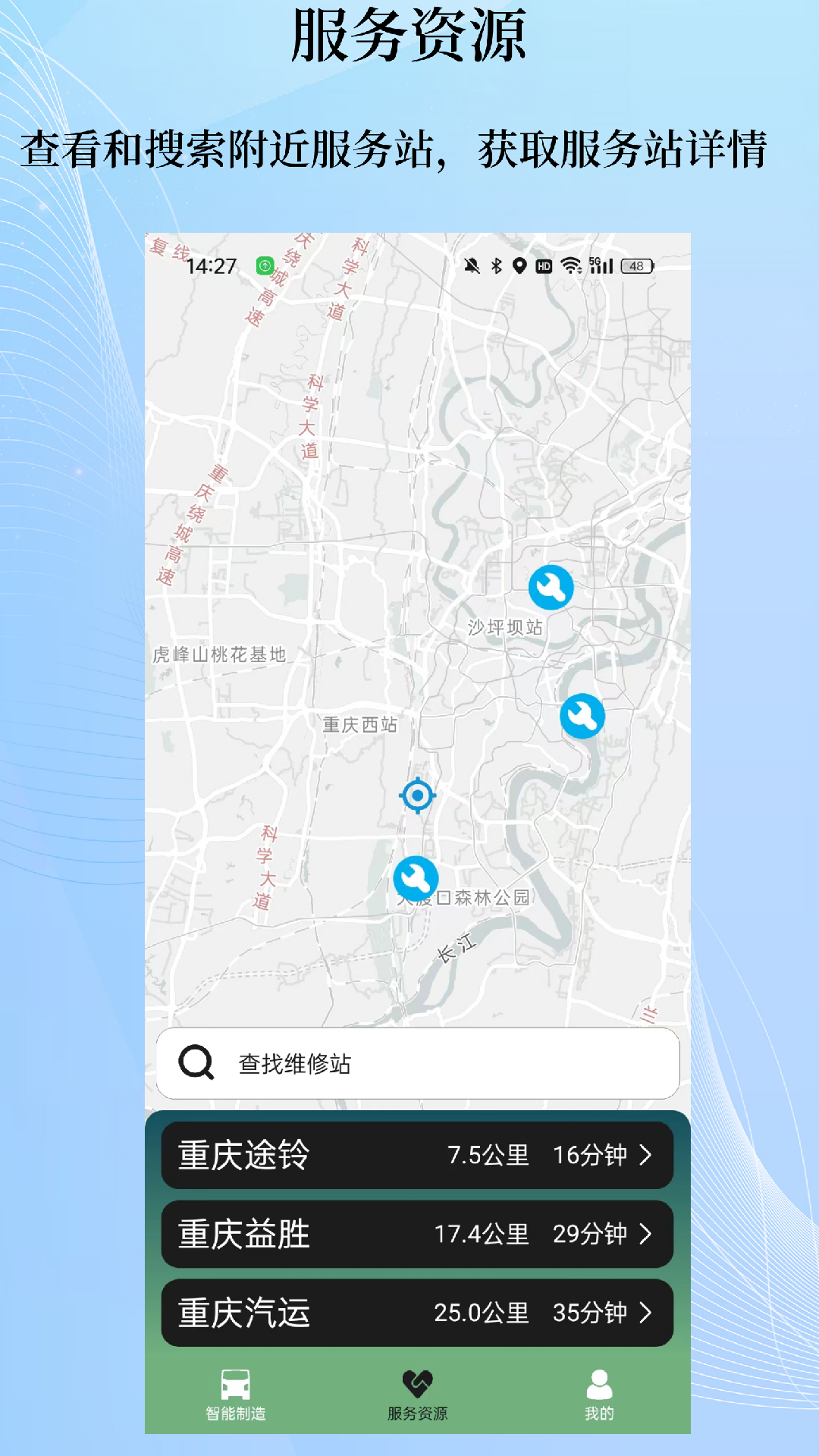Tap the muted notifications icon in the status bar

coord(472,266)
